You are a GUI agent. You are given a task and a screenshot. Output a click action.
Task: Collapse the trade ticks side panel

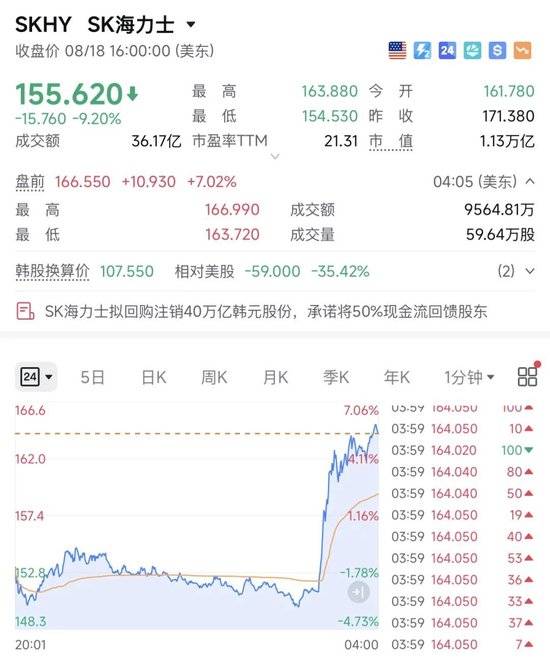pyautogui.click(x=359, y=592)
